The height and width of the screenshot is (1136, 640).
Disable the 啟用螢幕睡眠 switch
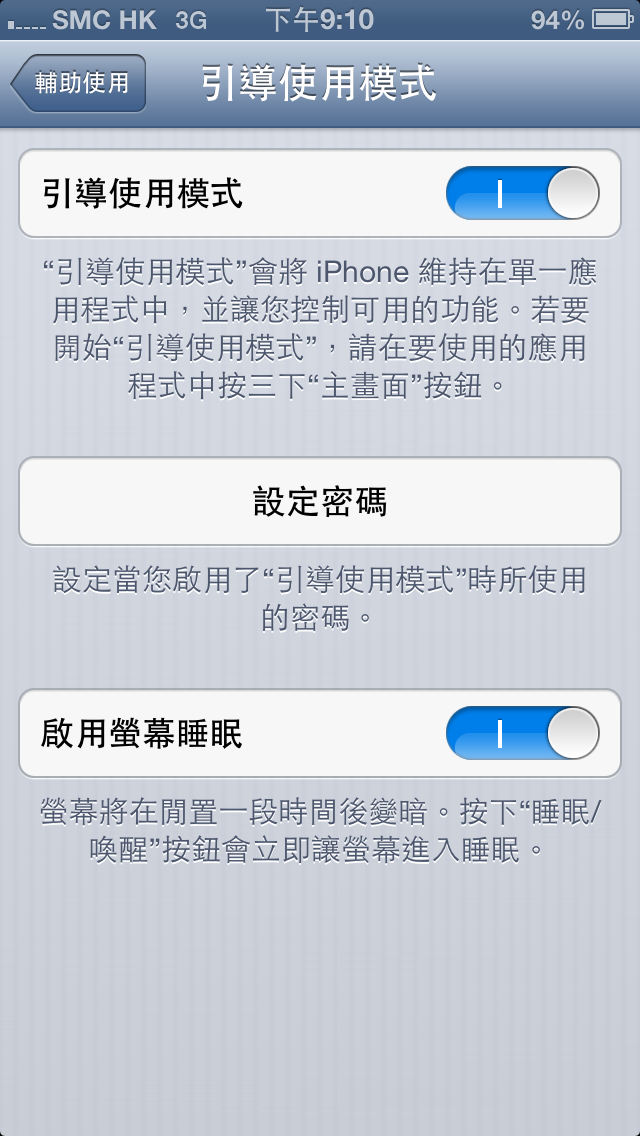522,733
